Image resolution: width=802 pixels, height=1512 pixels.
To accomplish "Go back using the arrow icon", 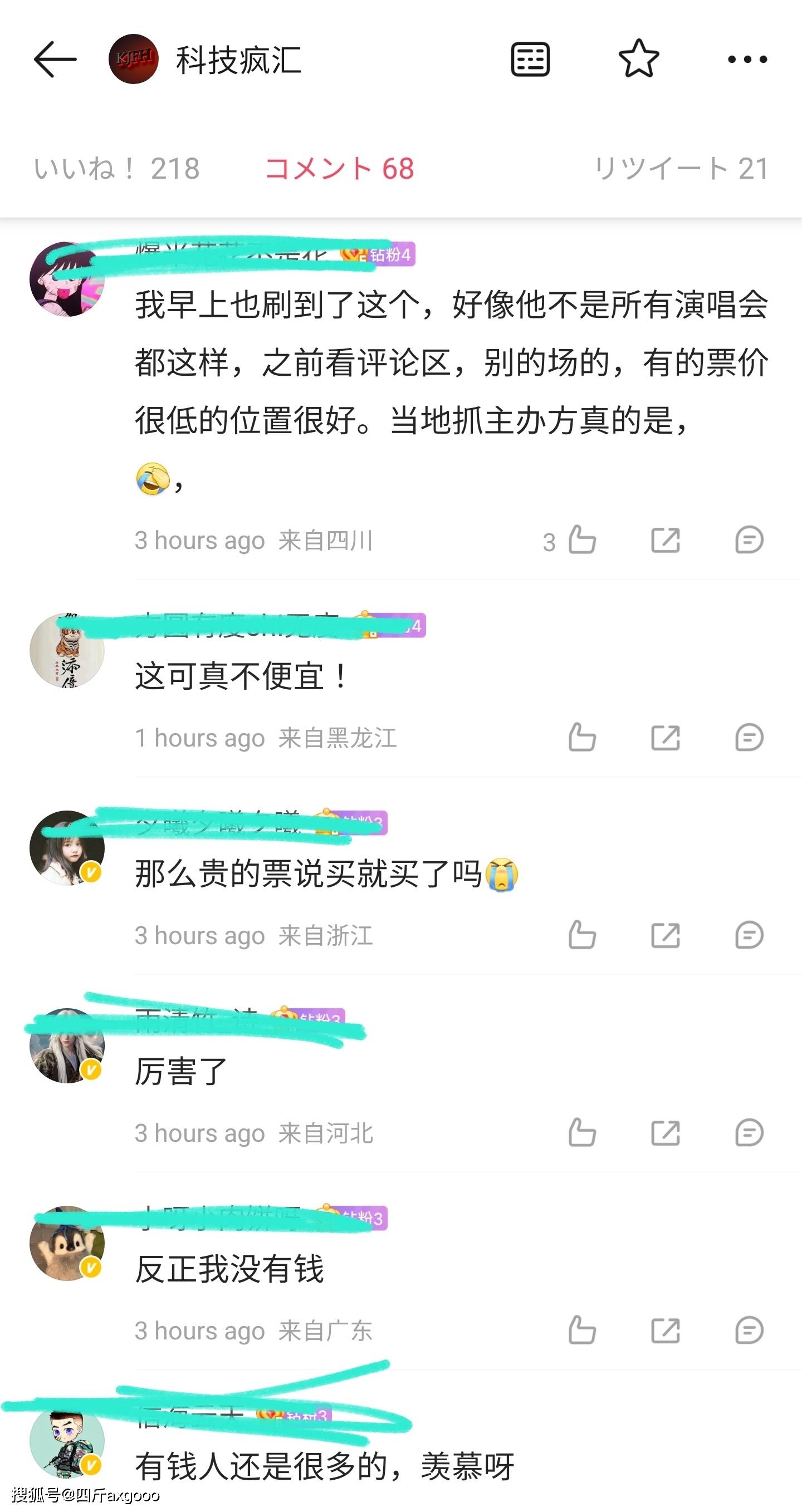I will [55, 59].
